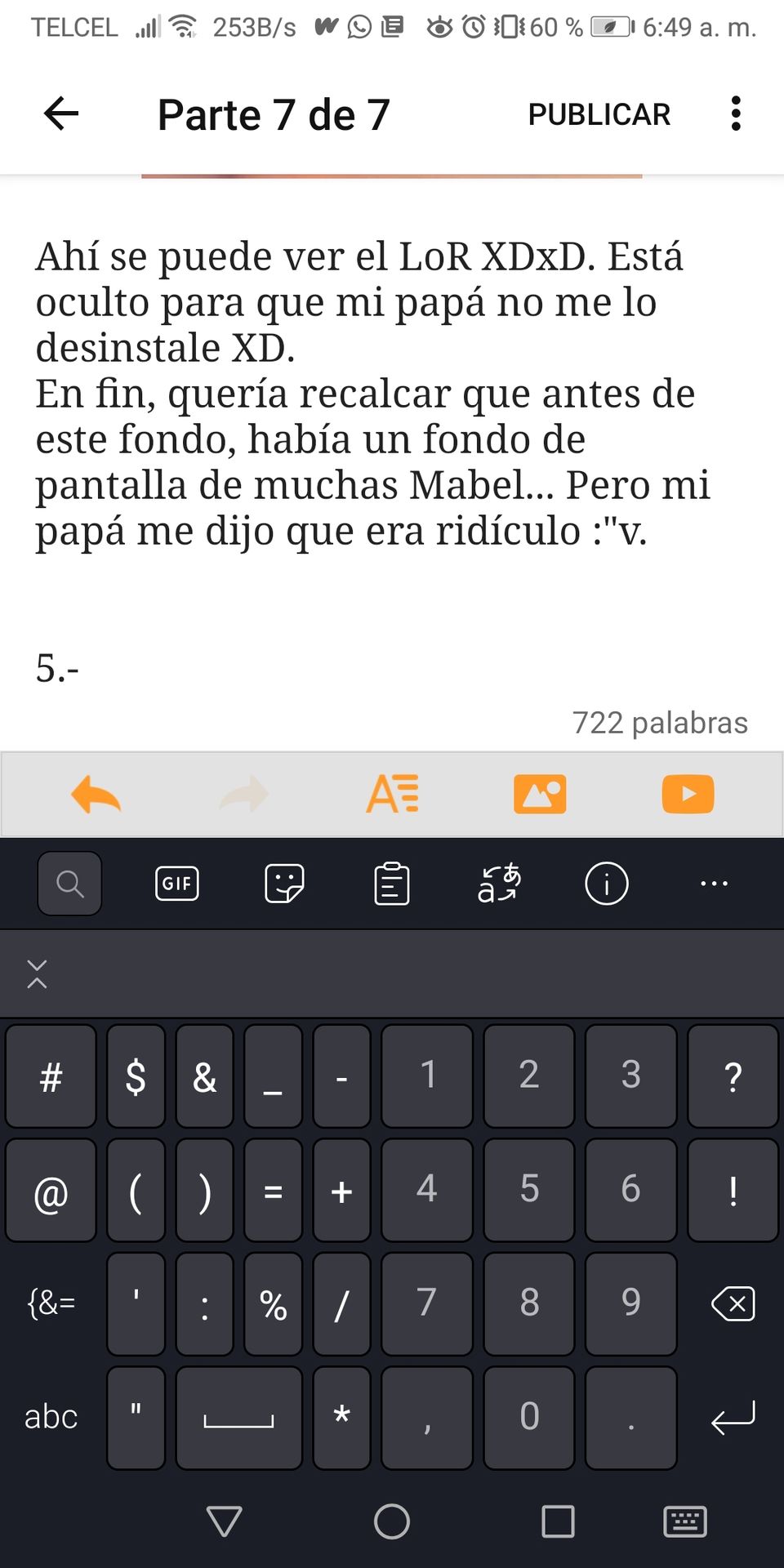784x1568 pixels.
Task: Open the GIF picker on the keyboard
Action: coord(177,883)
